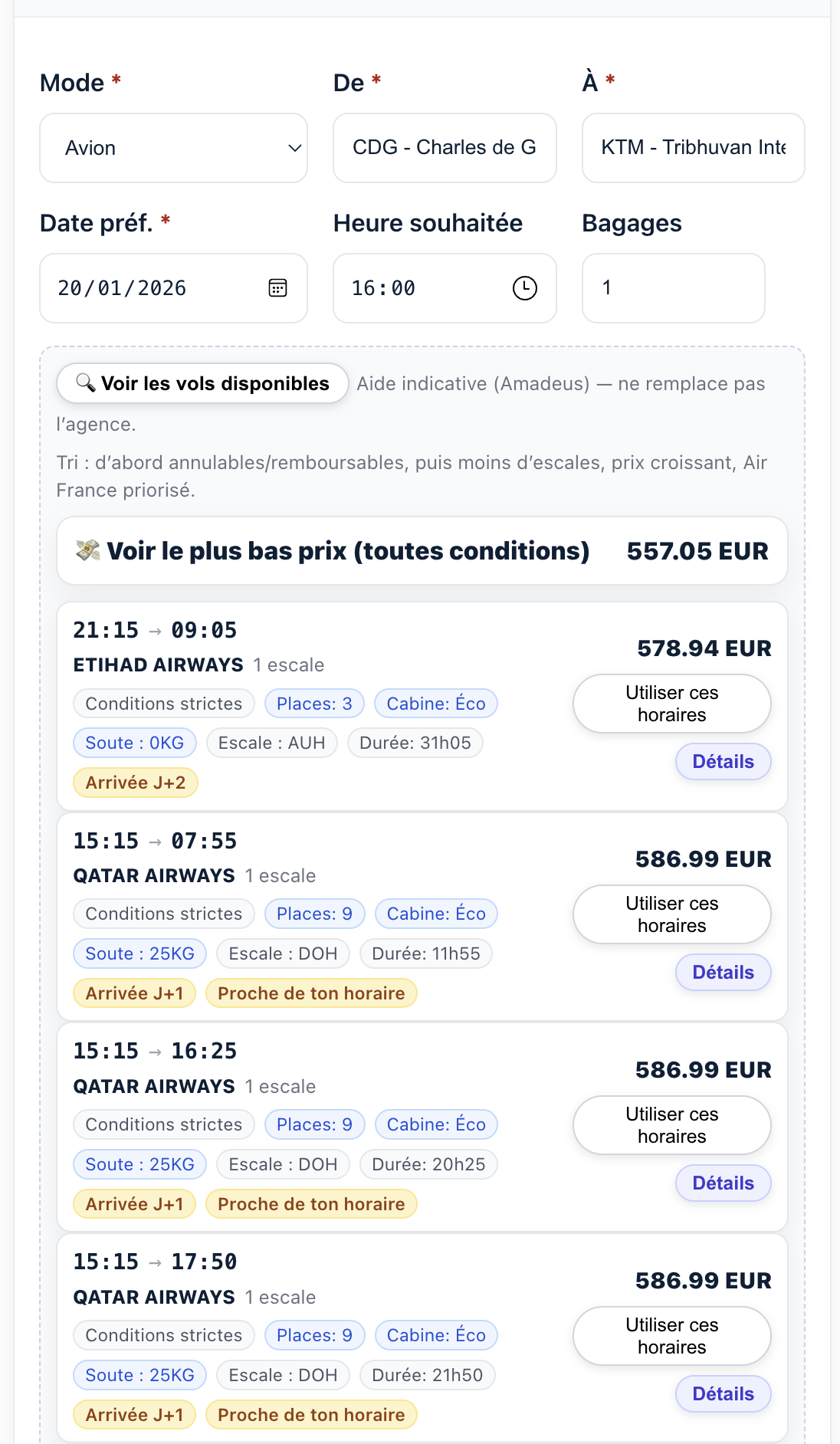Select the Conditions strictes badge on the Etihad flight
The height and width of the screenshot is (1444, 840).
162,703
